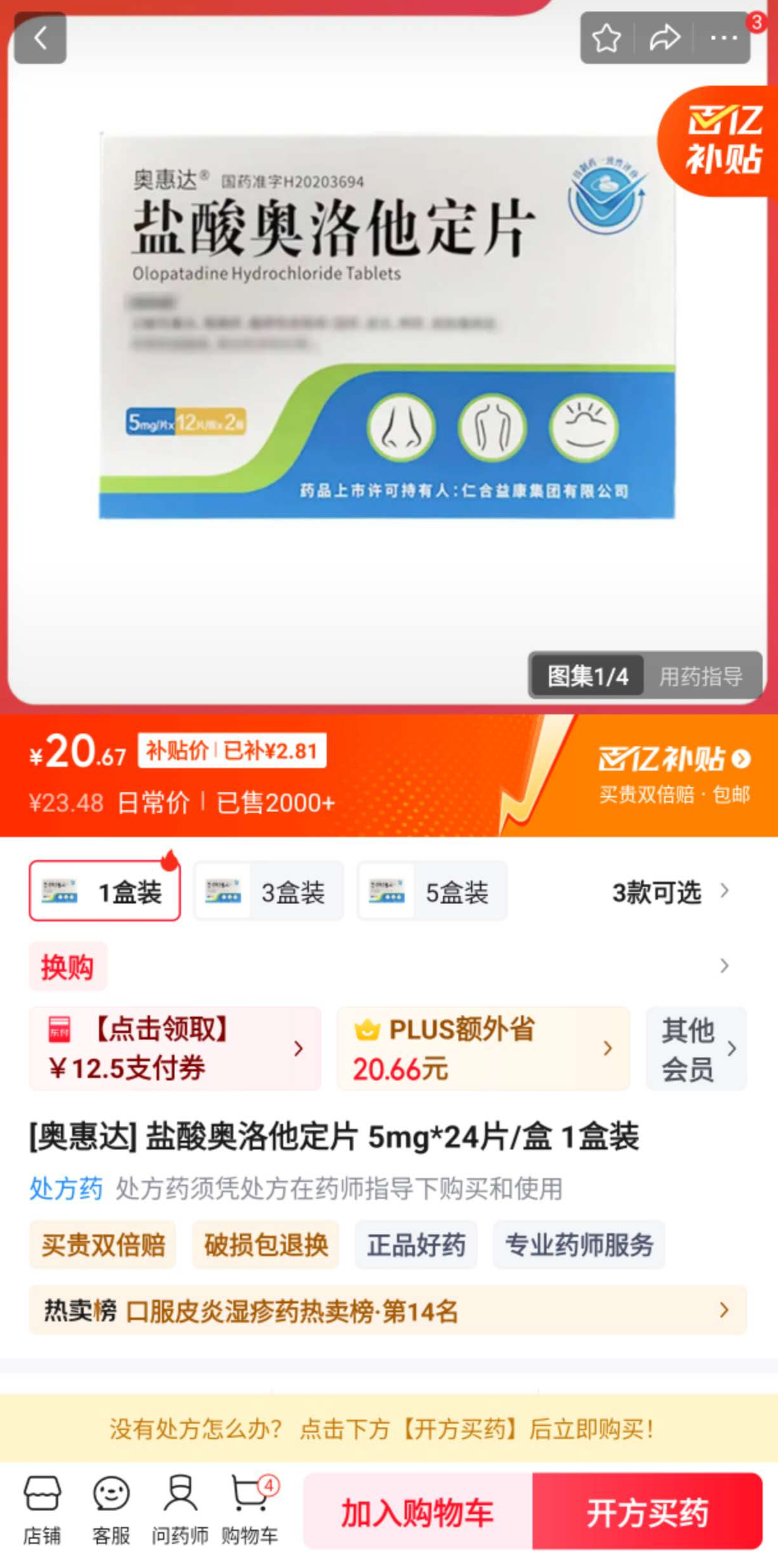The image size is (778, 1568).
Task: Contact 客服 customer service
Action: click(111, 1509)
